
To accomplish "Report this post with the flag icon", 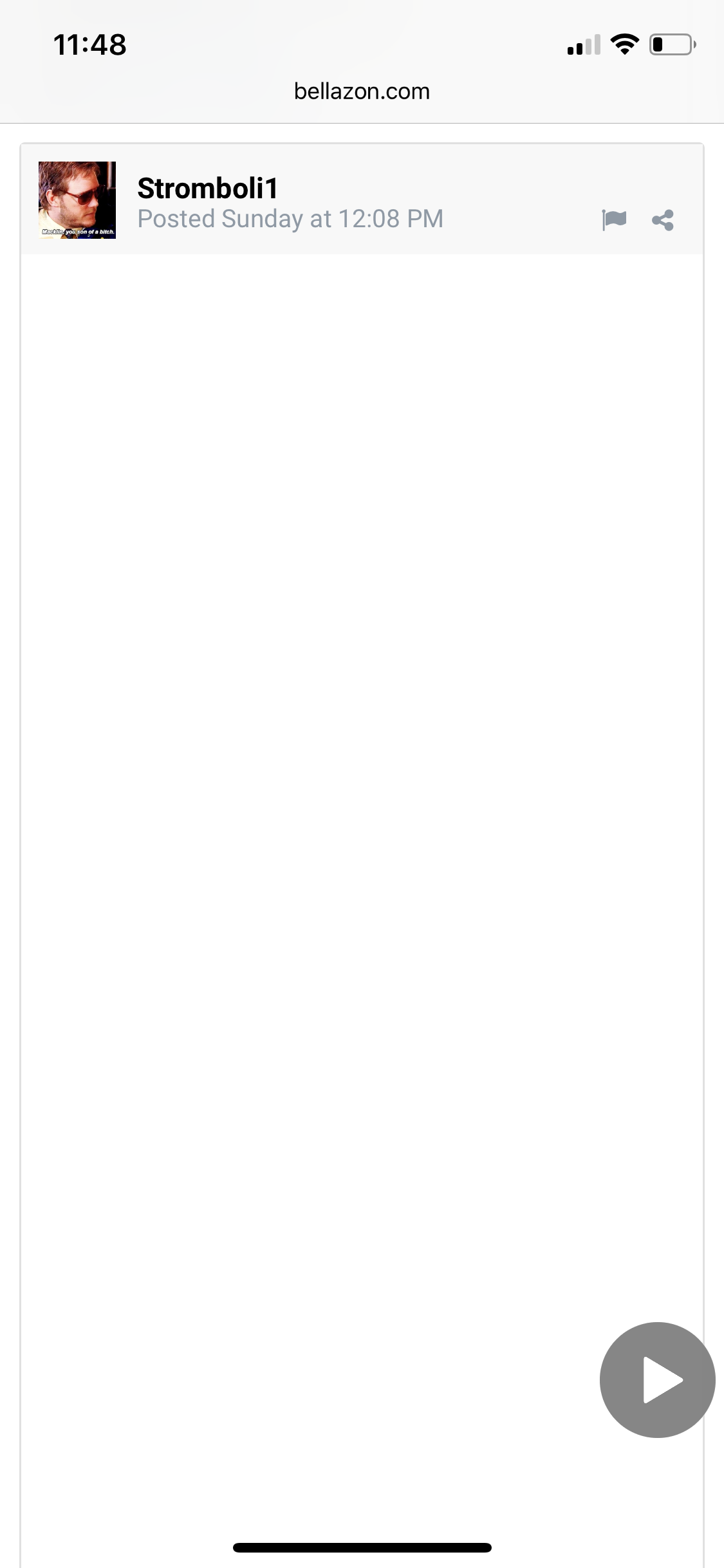I will (x=614, y=219).
